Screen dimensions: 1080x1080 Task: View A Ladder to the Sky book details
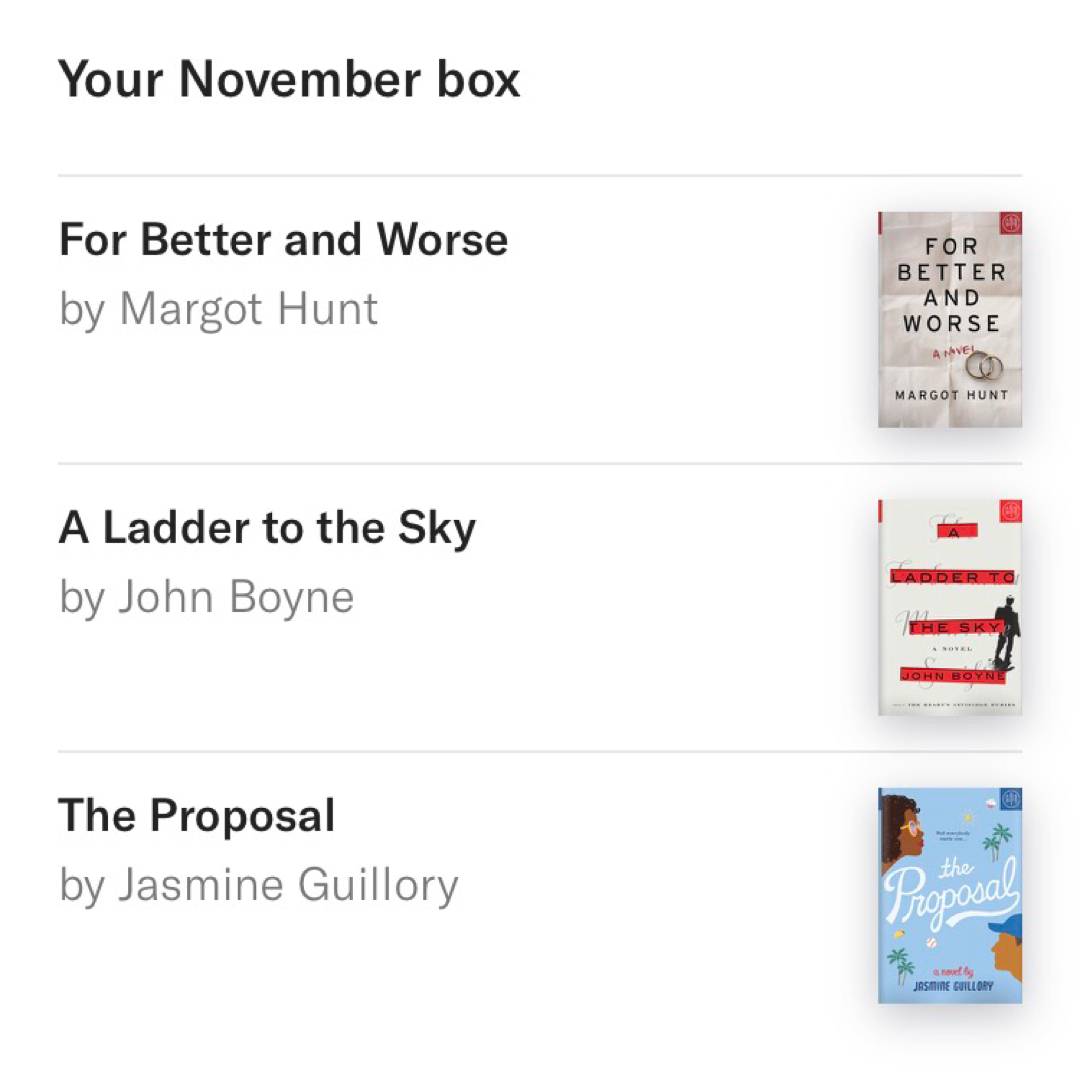point(268,529)
